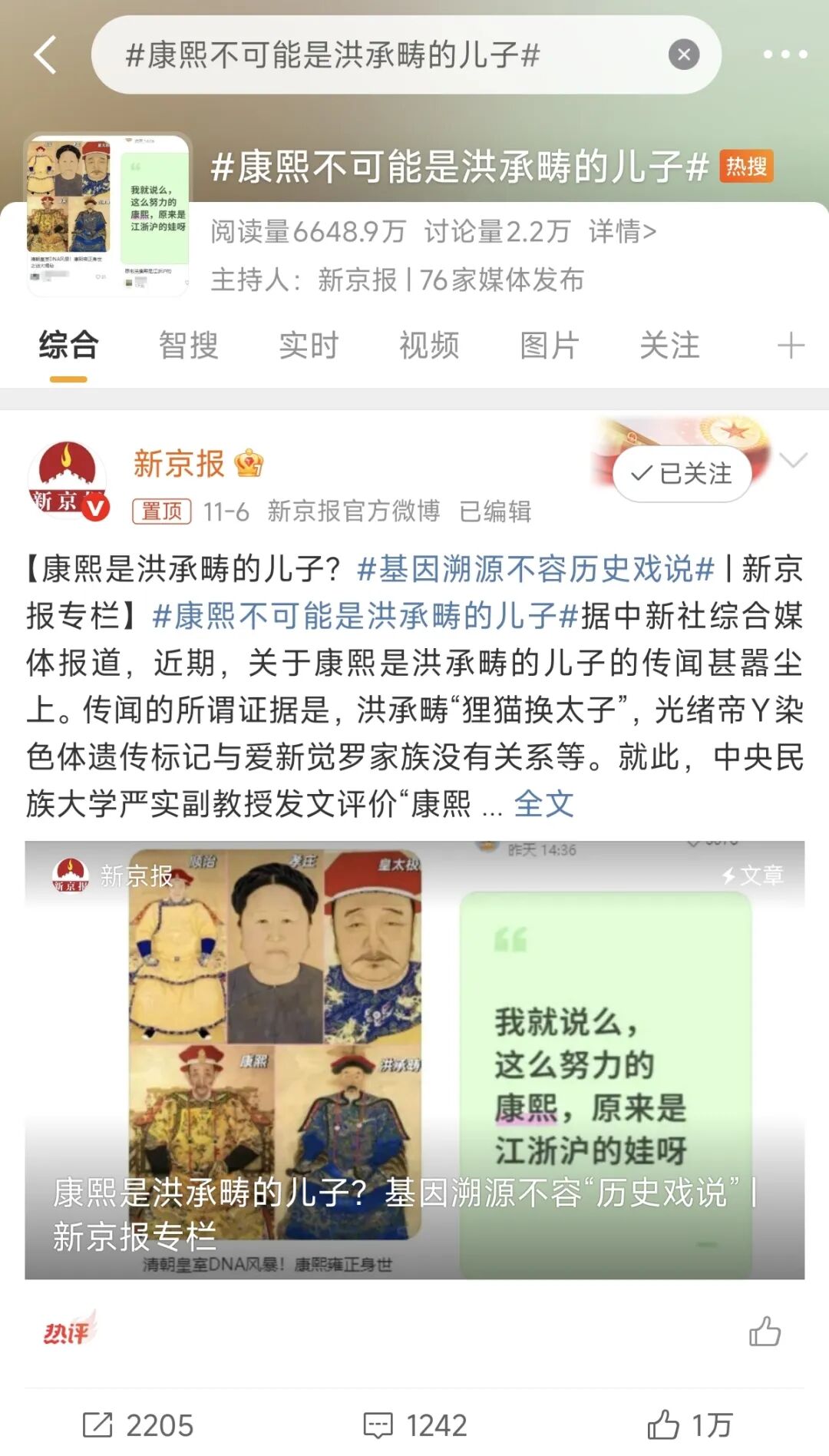Clear the search query with the X

click(683, 55)
